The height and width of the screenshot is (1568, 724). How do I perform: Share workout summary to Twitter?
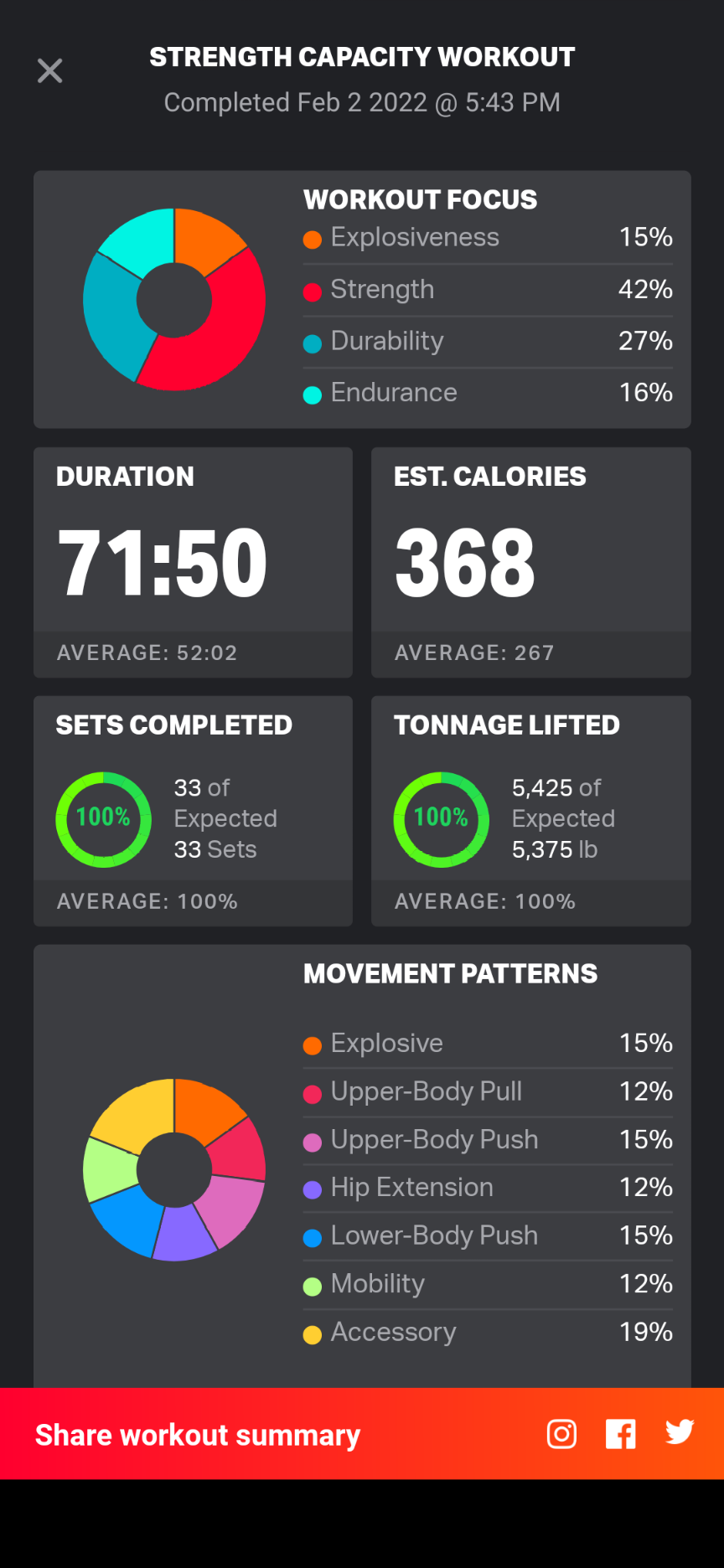(x=680, y=1432)
